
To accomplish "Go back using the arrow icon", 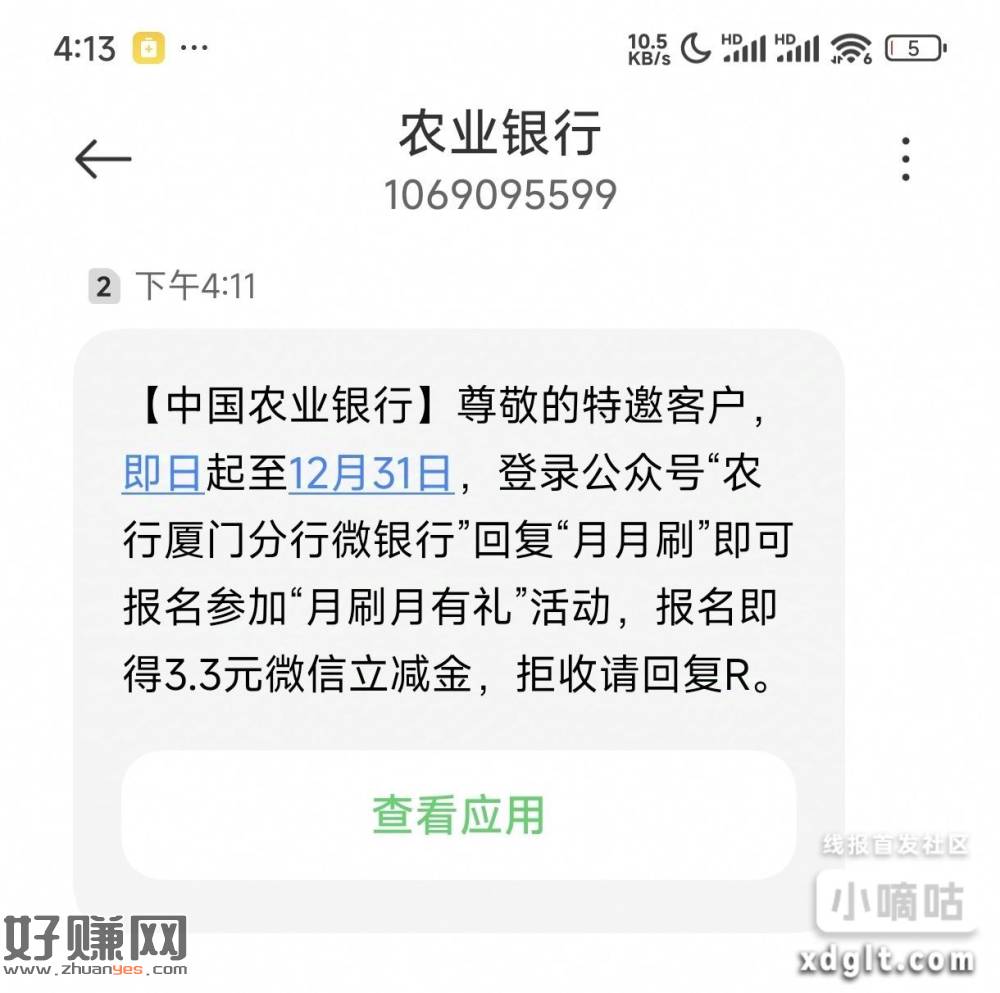I will (103, 159).
